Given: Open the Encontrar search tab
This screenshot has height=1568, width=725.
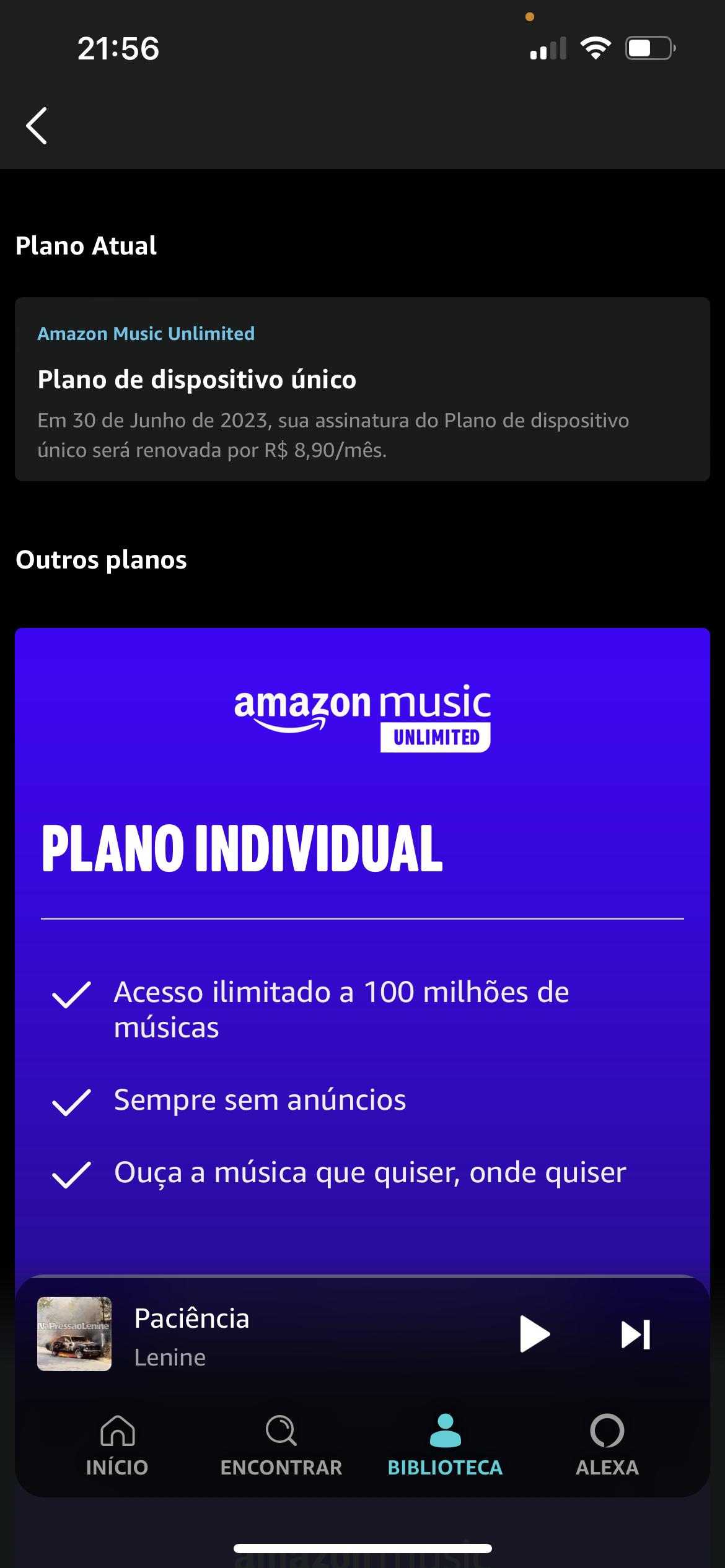Looking at the screenshot, I should coord(281,1445).
